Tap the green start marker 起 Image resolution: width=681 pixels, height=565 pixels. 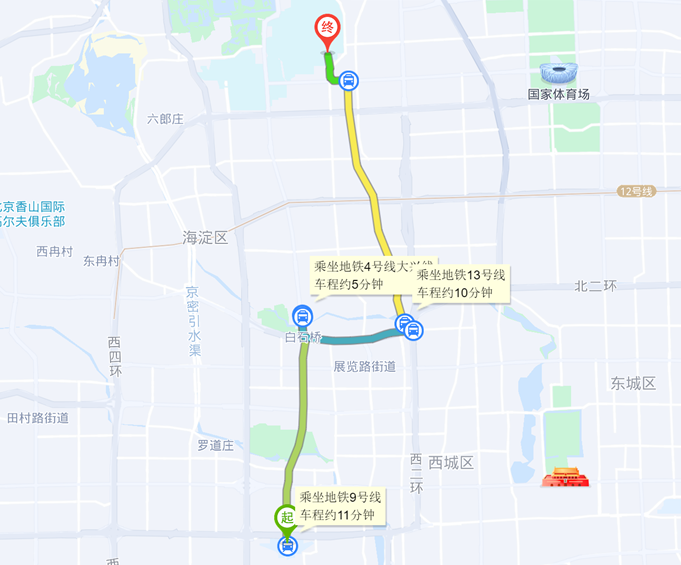286,518
